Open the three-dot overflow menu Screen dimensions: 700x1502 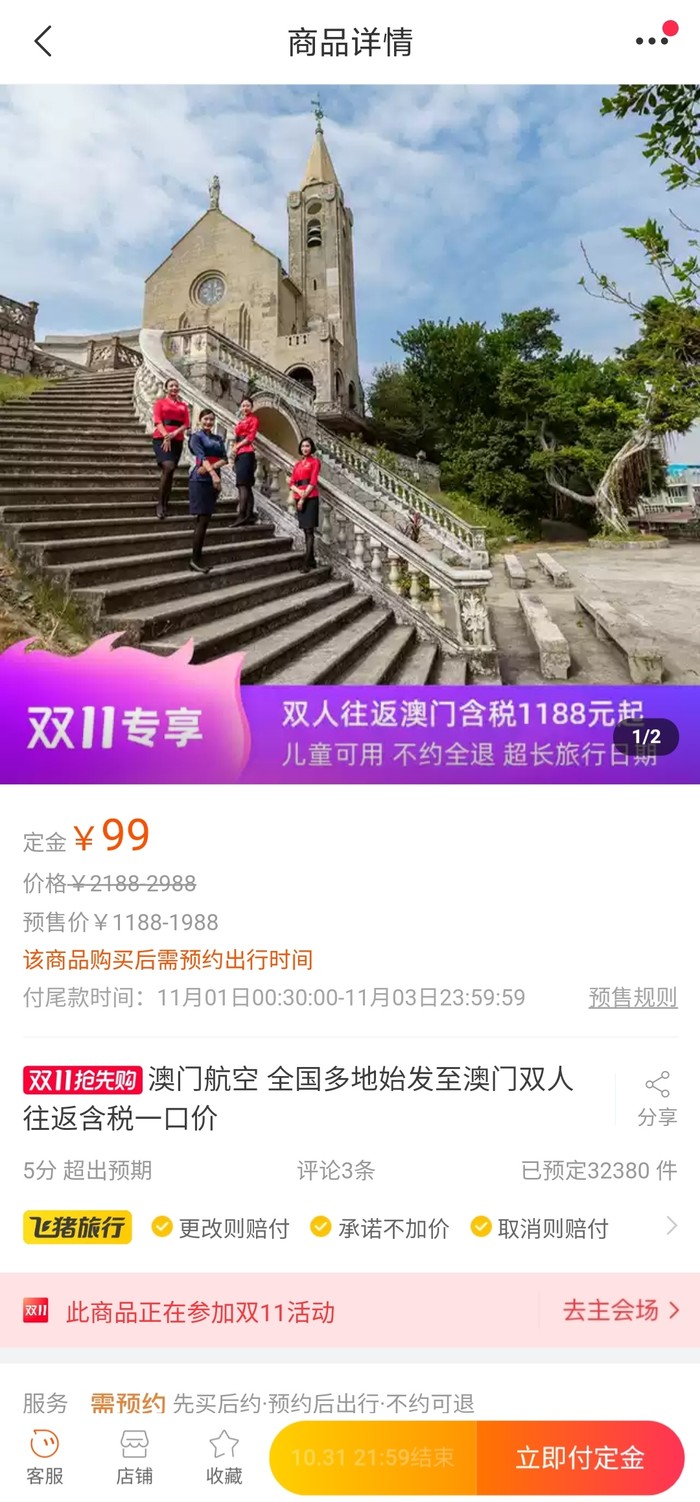[x=652, y=41]
